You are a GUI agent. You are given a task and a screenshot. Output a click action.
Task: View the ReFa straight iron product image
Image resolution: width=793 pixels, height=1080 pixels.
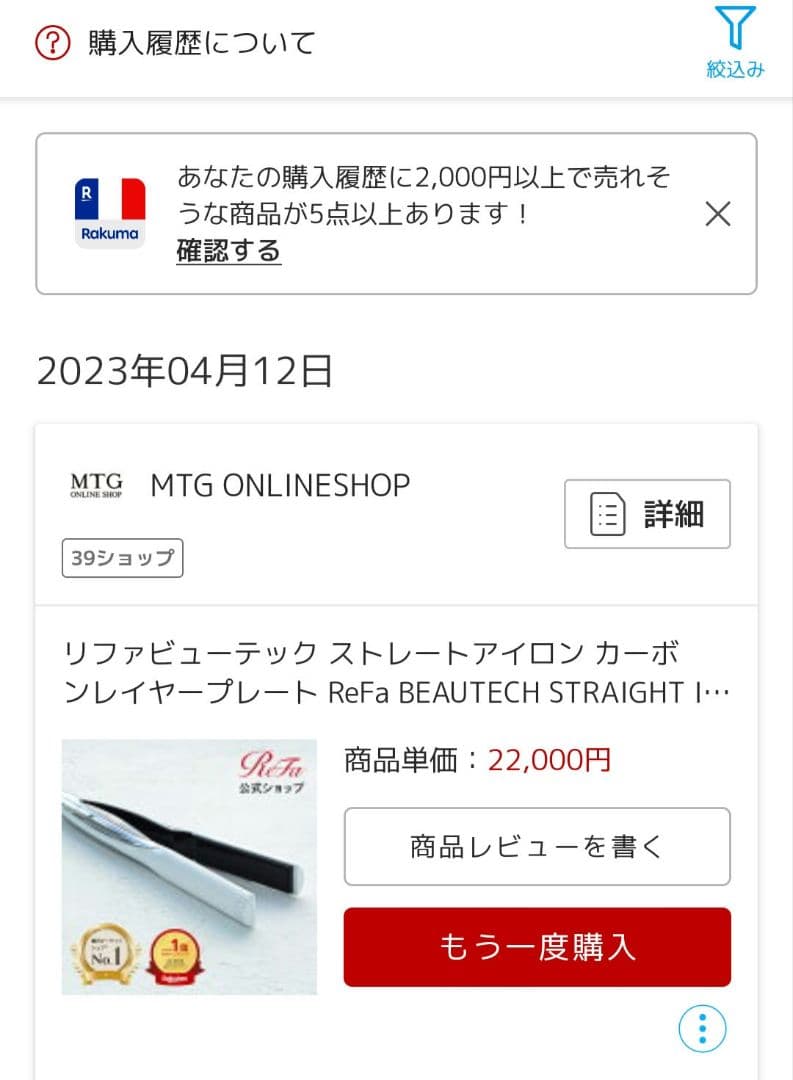point(189,867)
